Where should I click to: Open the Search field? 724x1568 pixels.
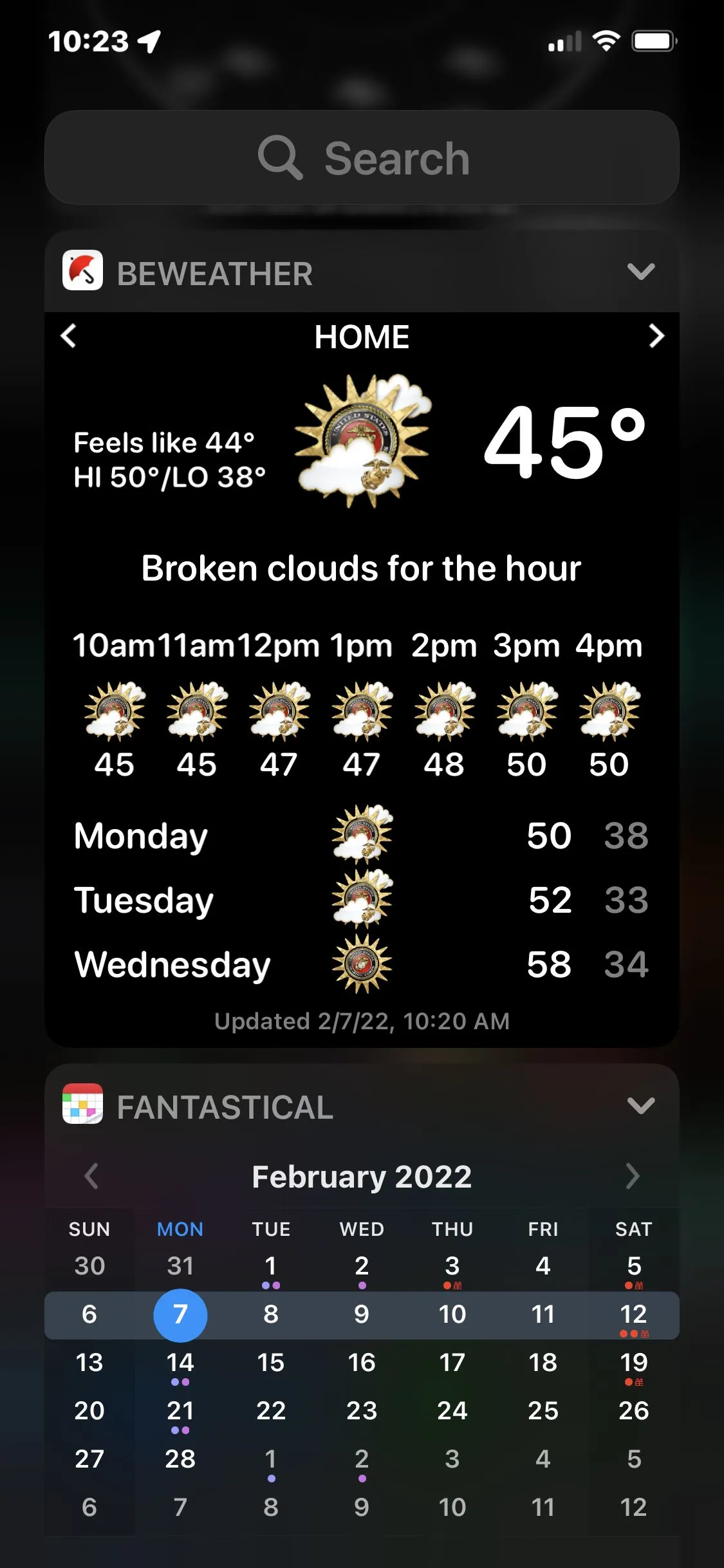tap(362, 158)
